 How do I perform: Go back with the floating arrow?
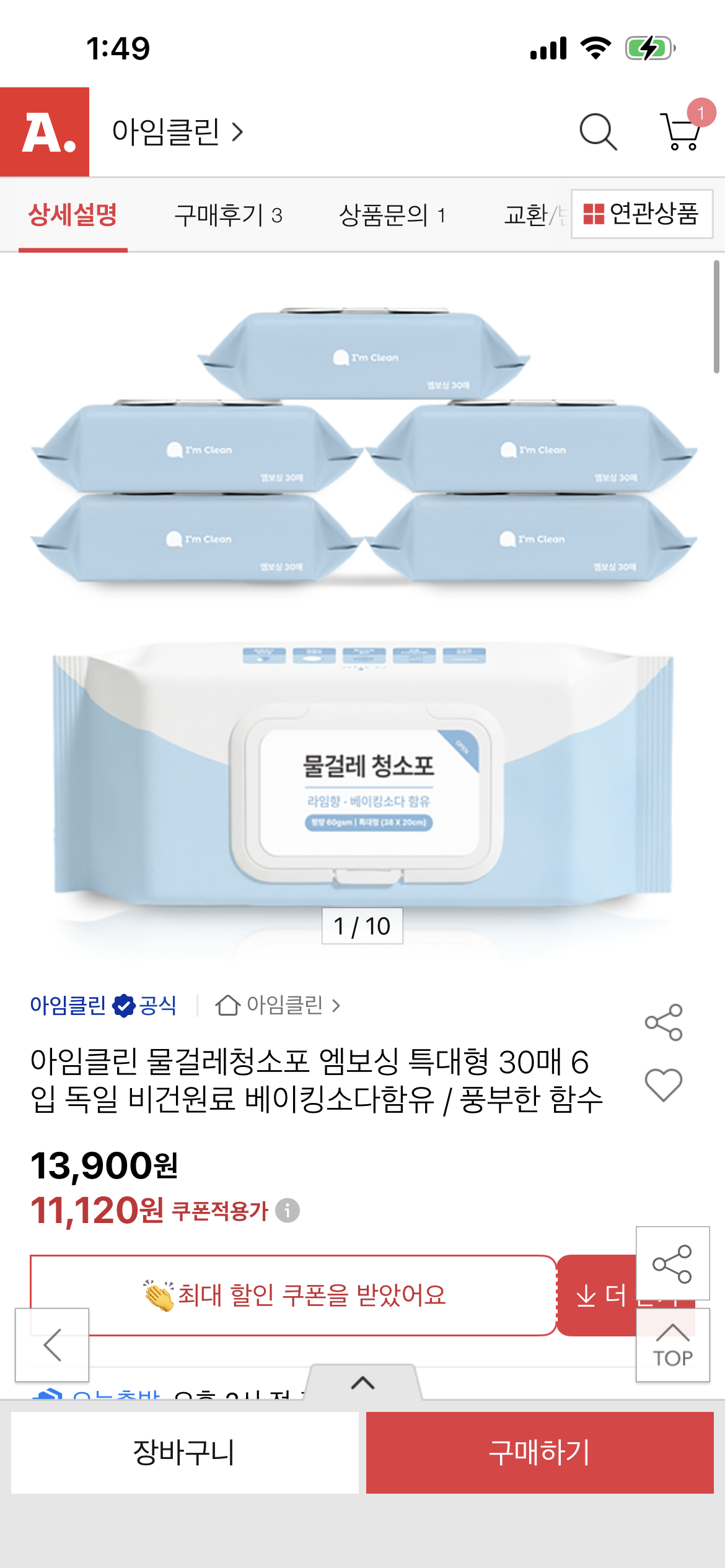tap(52, 1344)
